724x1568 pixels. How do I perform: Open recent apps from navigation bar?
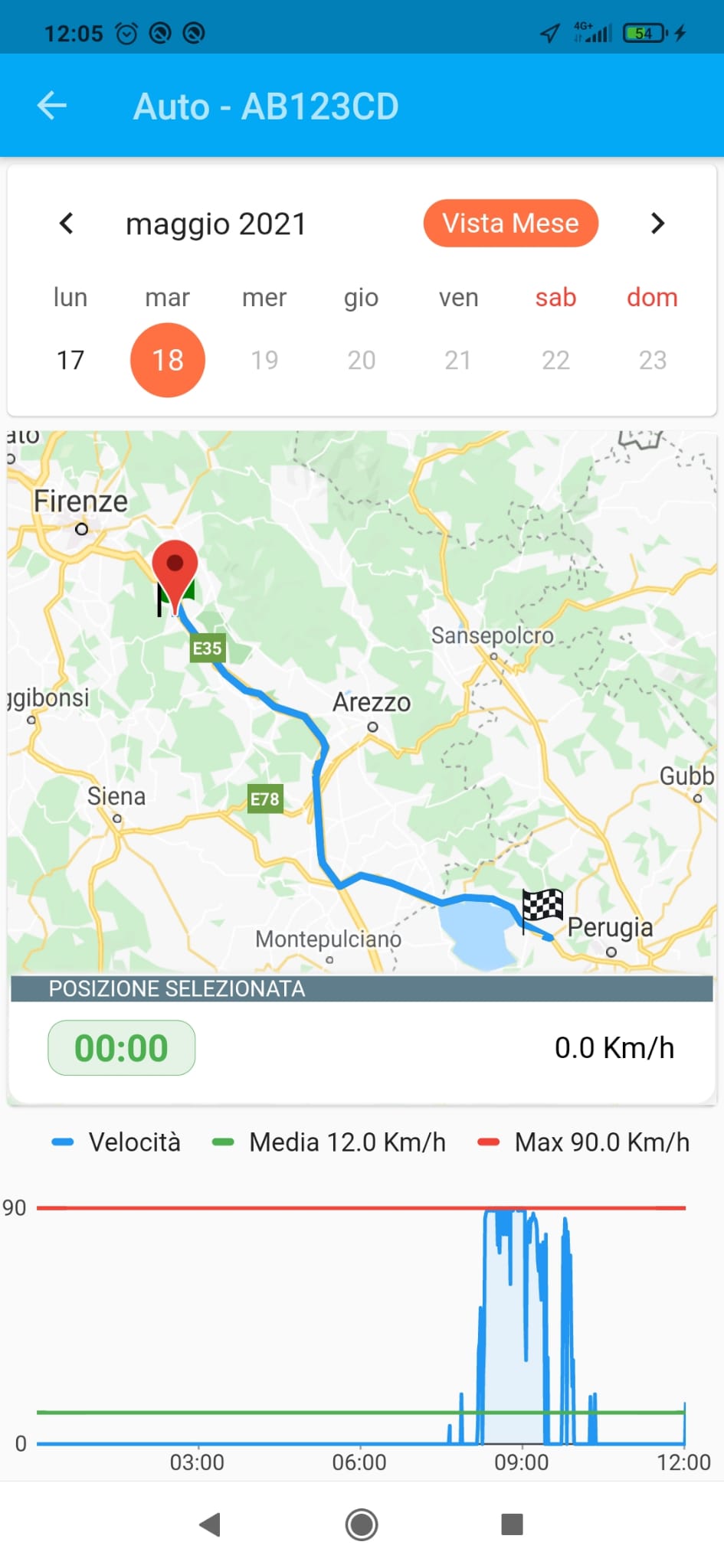point(512,1524)
